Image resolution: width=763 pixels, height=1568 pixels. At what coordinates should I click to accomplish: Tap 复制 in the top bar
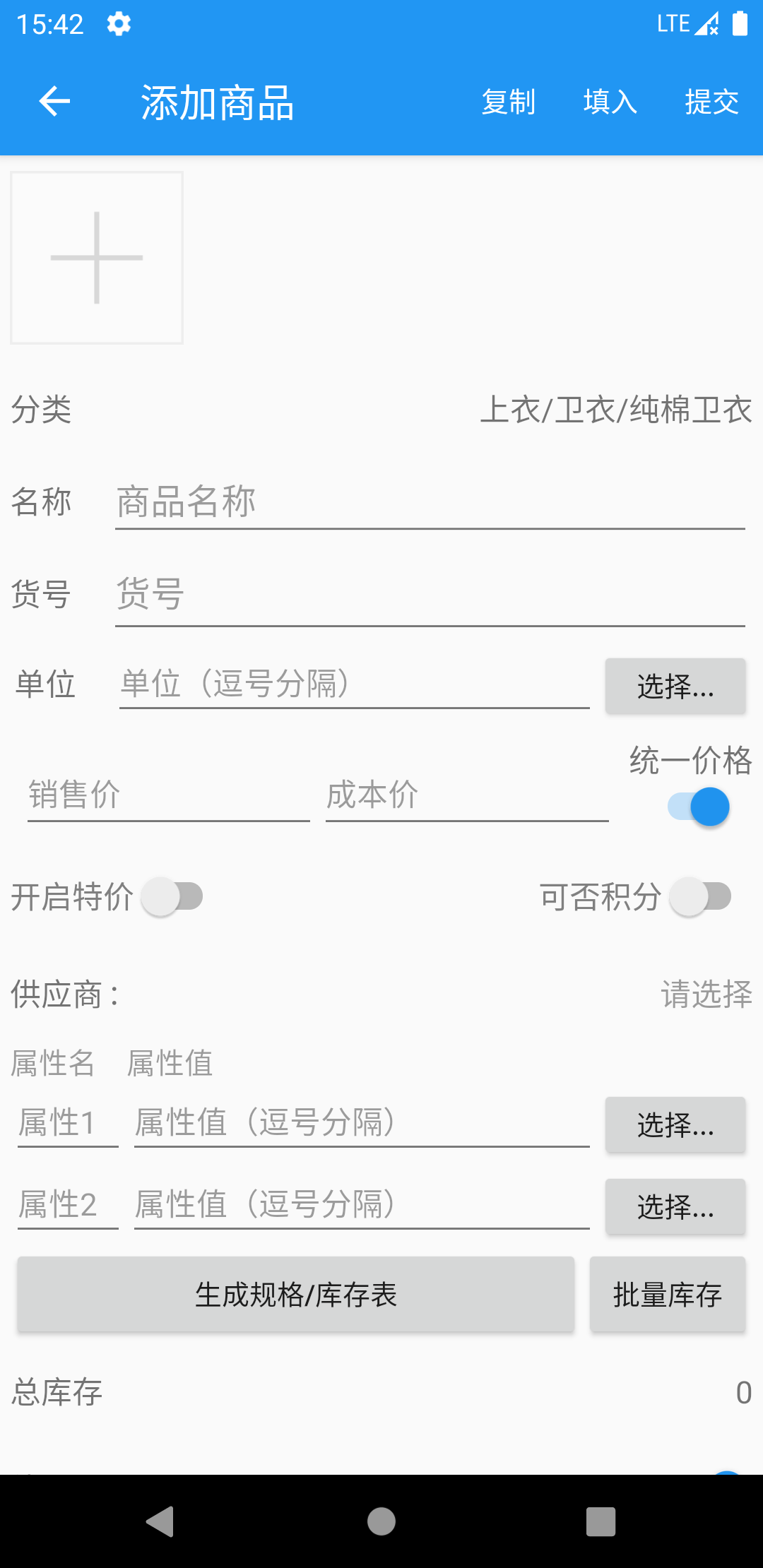[508, 102]
